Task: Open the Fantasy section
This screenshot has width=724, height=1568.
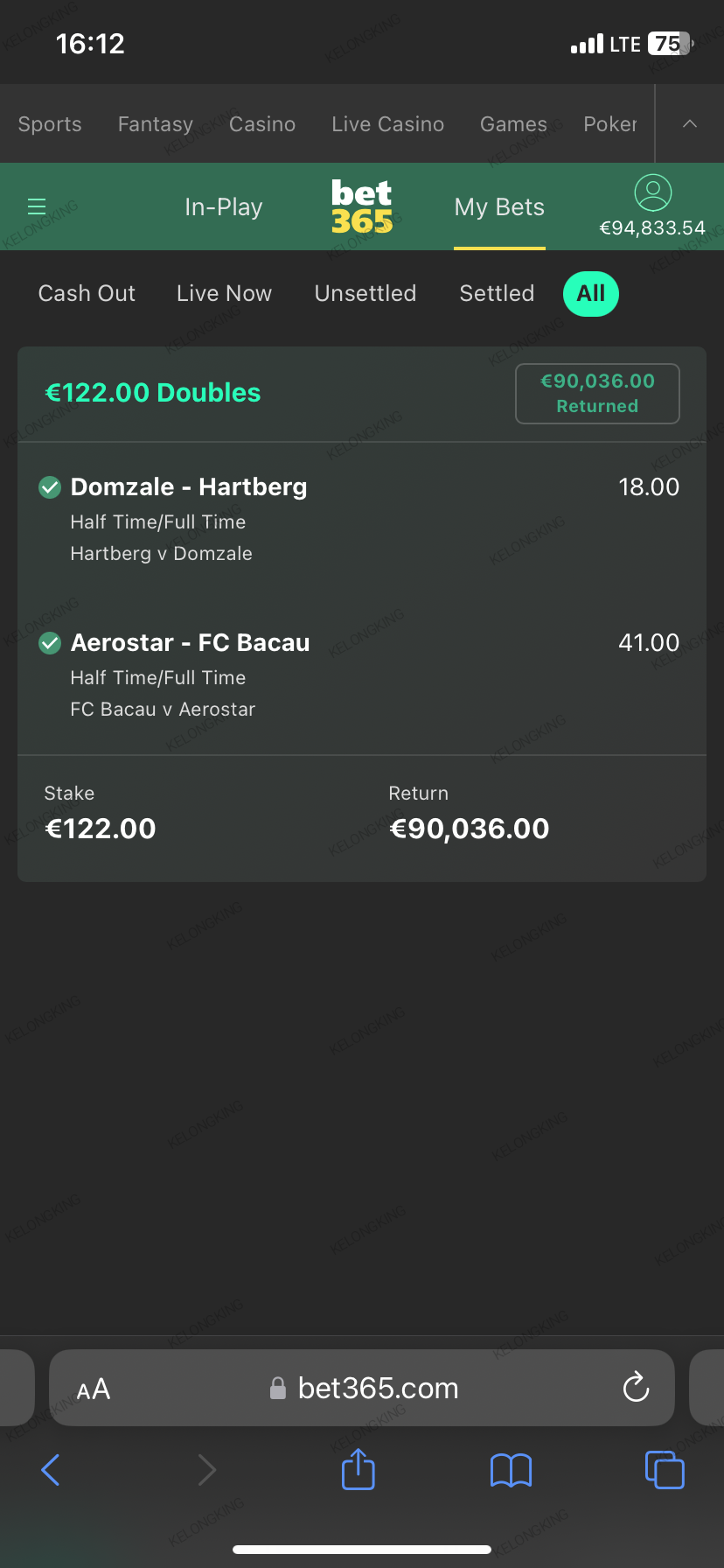Action: coord(156,124)
